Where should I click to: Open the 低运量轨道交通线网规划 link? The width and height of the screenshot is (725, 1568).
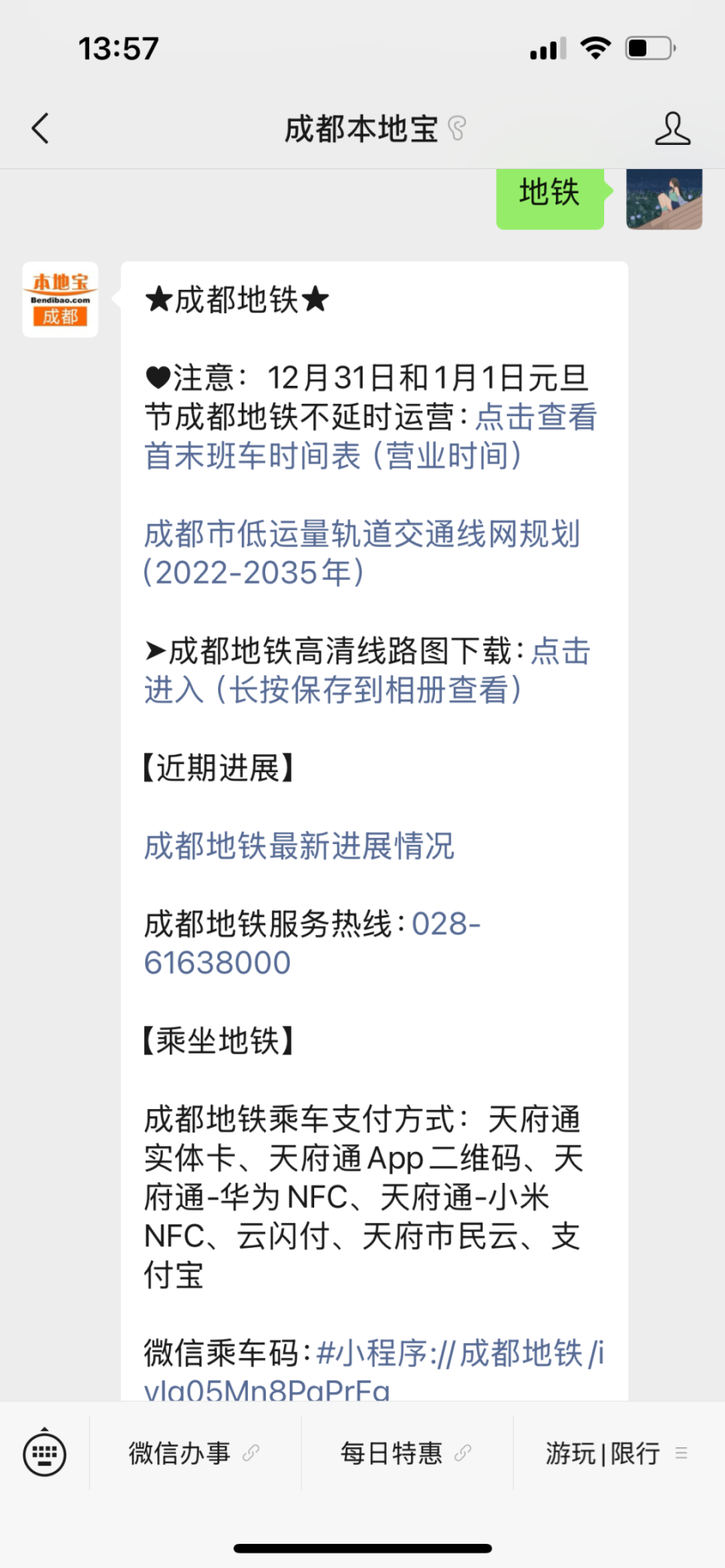[362, 536]
